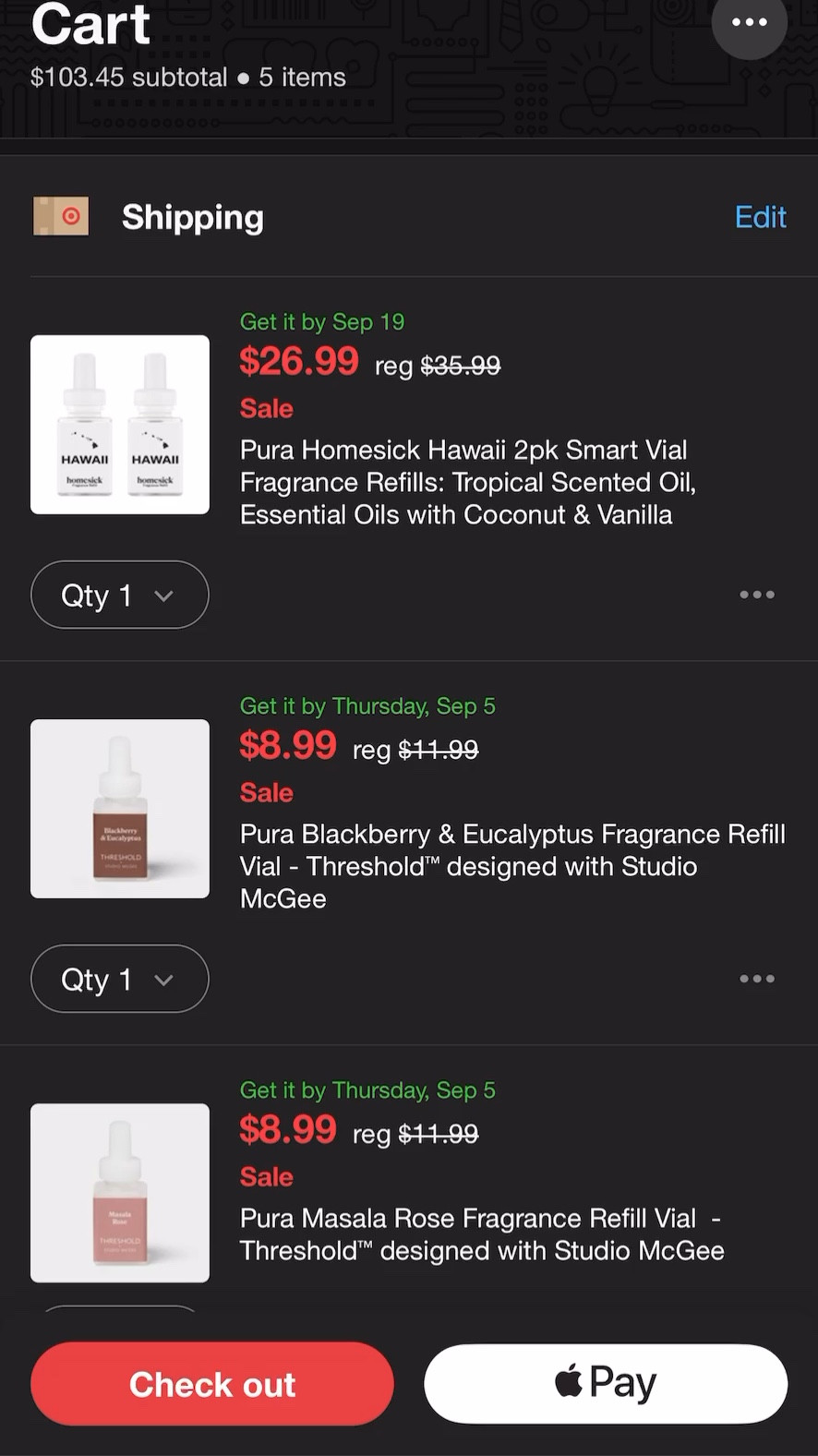The height and width of the screenshot is (1456, 818).
Task: Click the Hawaii vials product thumbnail
Action: point(119,425)
